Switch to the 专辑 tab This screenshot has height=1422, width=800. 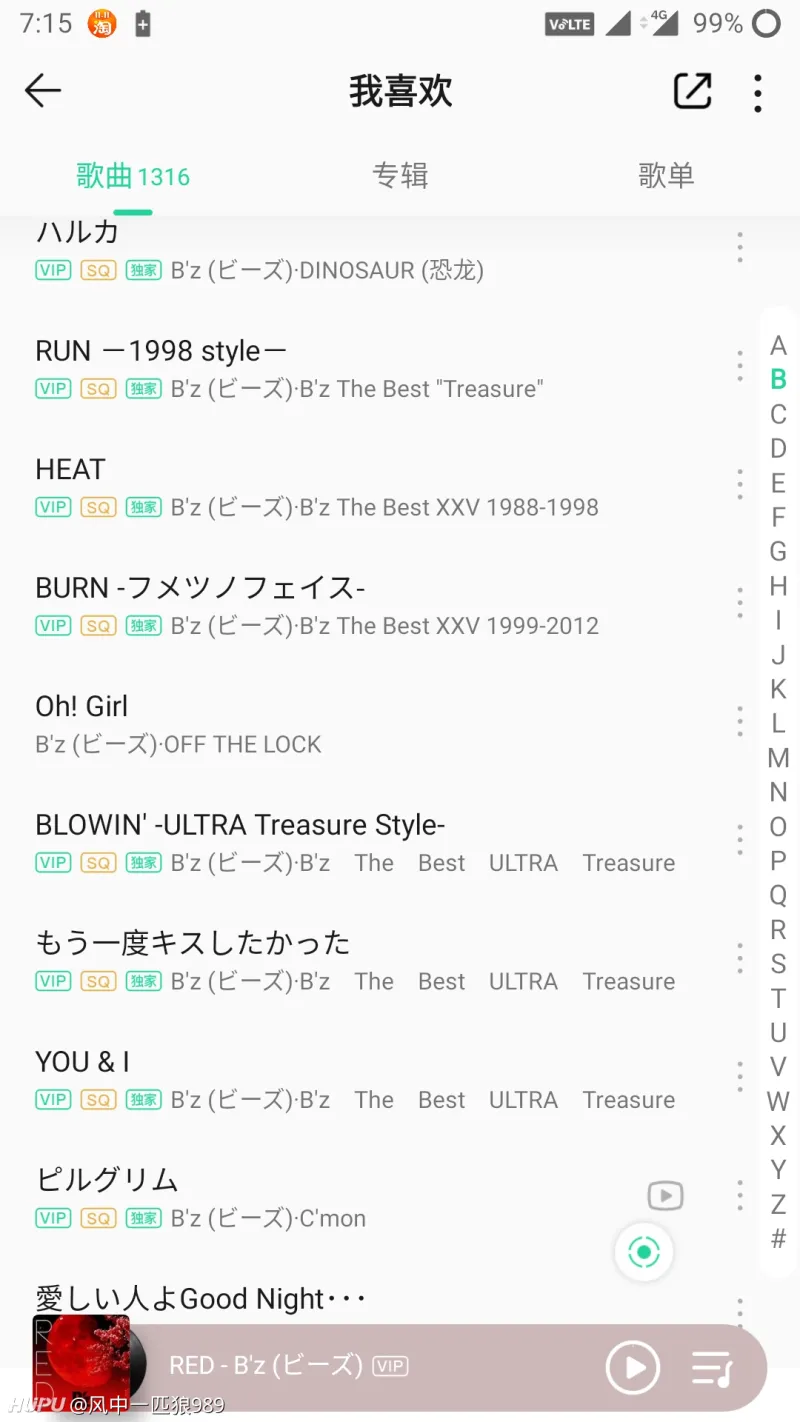coord(400,175)
